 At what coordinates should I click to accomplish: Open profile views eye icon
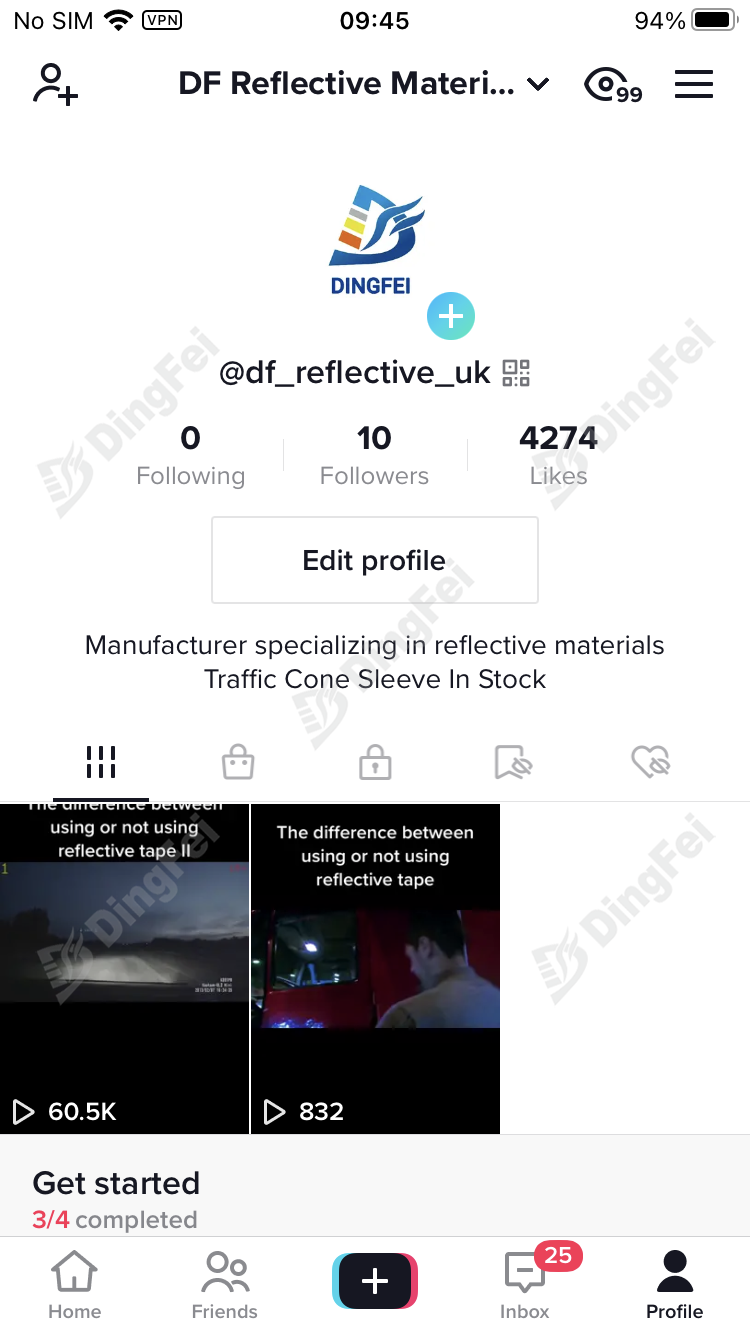click(611, 86)
